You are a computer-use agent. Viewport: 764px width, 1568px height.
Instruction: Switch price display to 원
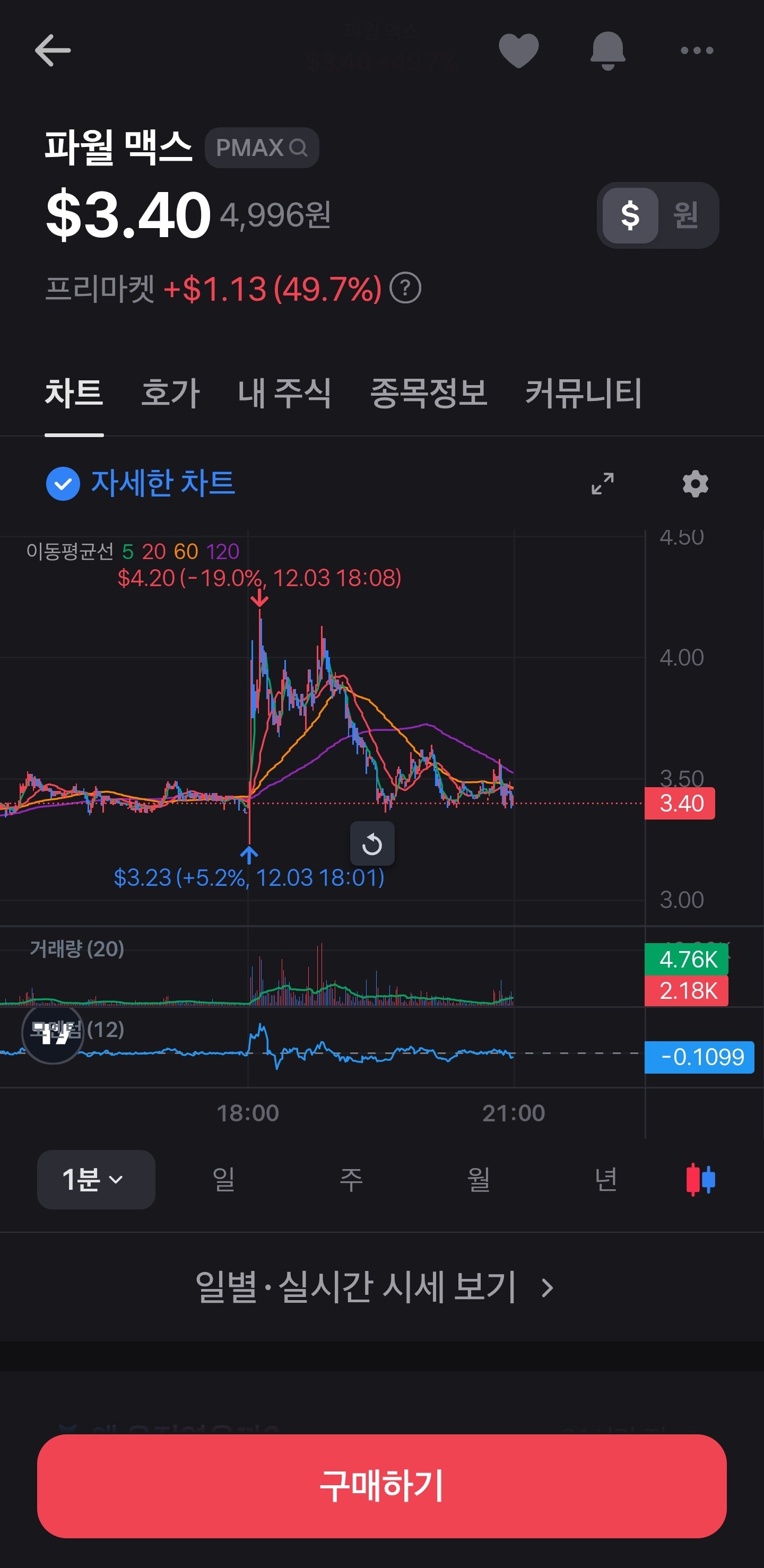tap(685, 215)
